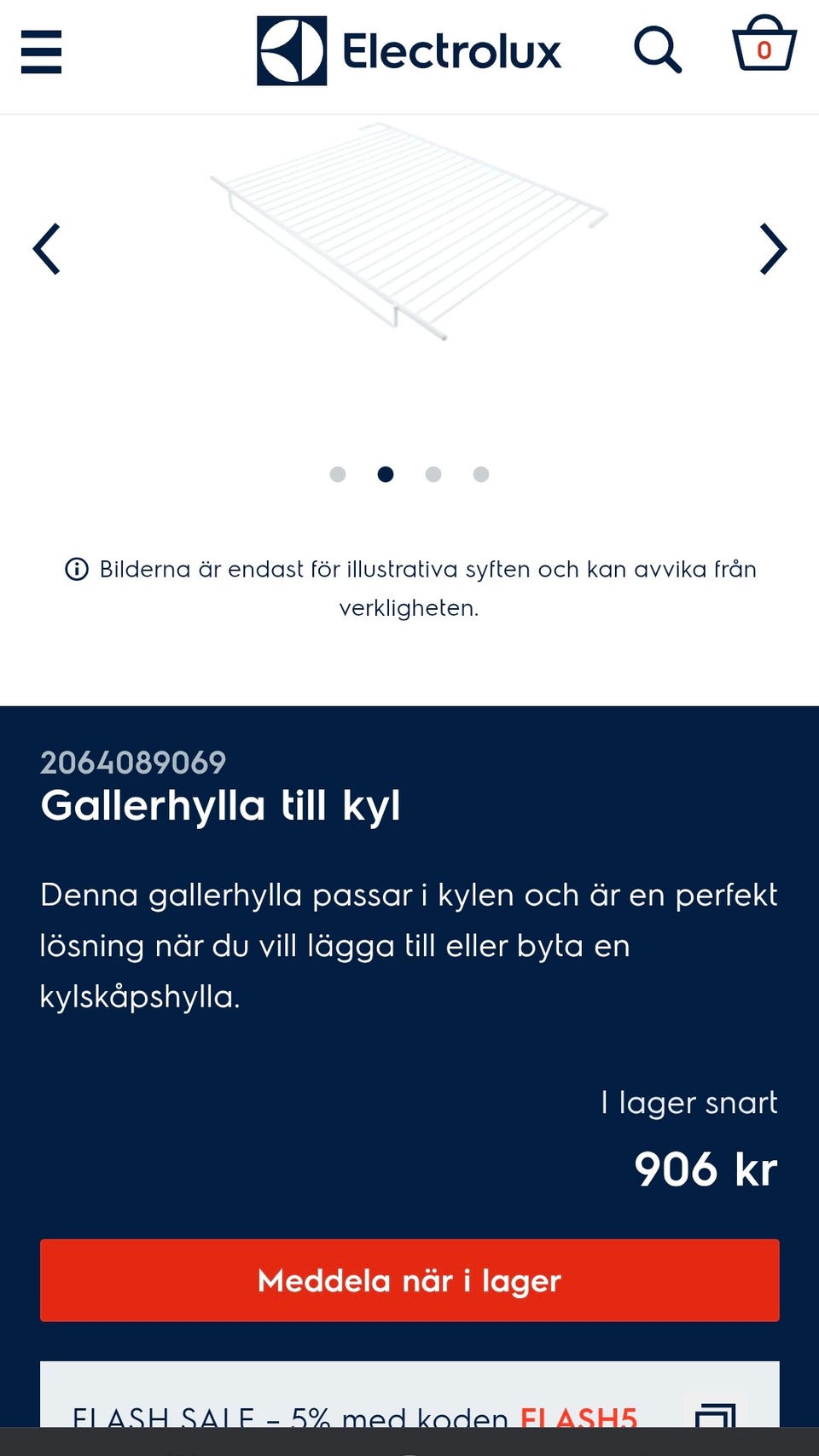This screenshot has width=819, height=1456.
Task: Jump to the third product image via dot
Action: 433,474
